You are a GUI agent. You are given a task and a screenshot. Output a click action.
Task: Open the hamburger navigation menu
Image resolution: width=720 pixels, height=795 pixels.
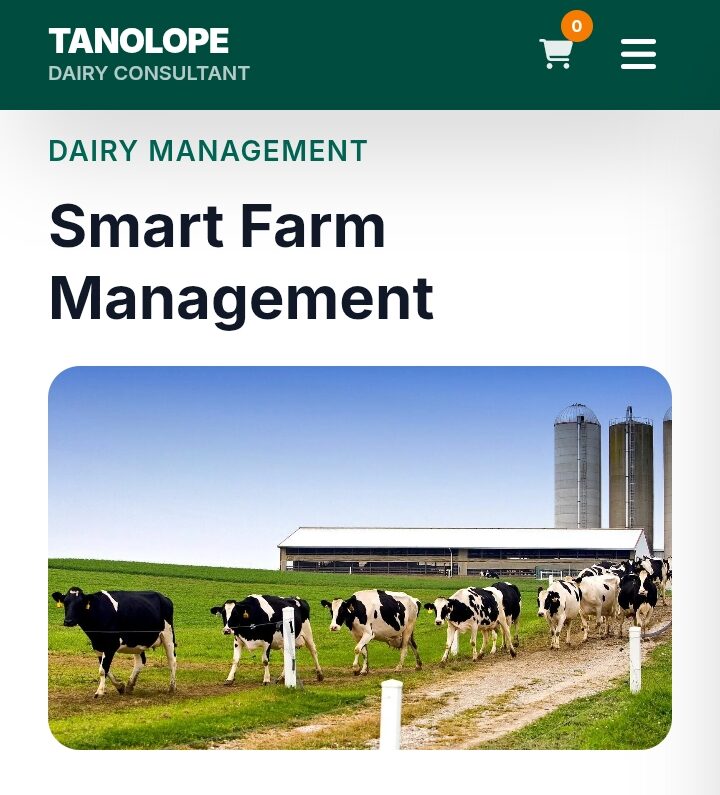(x=638, y=55)
